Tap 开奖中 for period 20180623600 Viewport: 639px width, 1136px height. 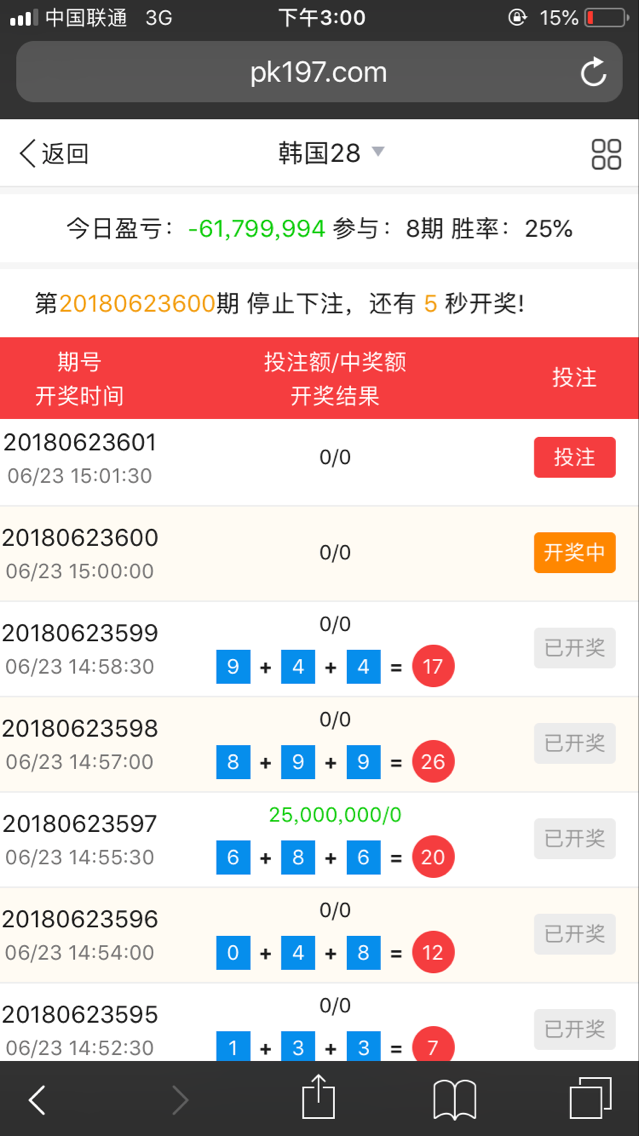(x=574, y=553)
